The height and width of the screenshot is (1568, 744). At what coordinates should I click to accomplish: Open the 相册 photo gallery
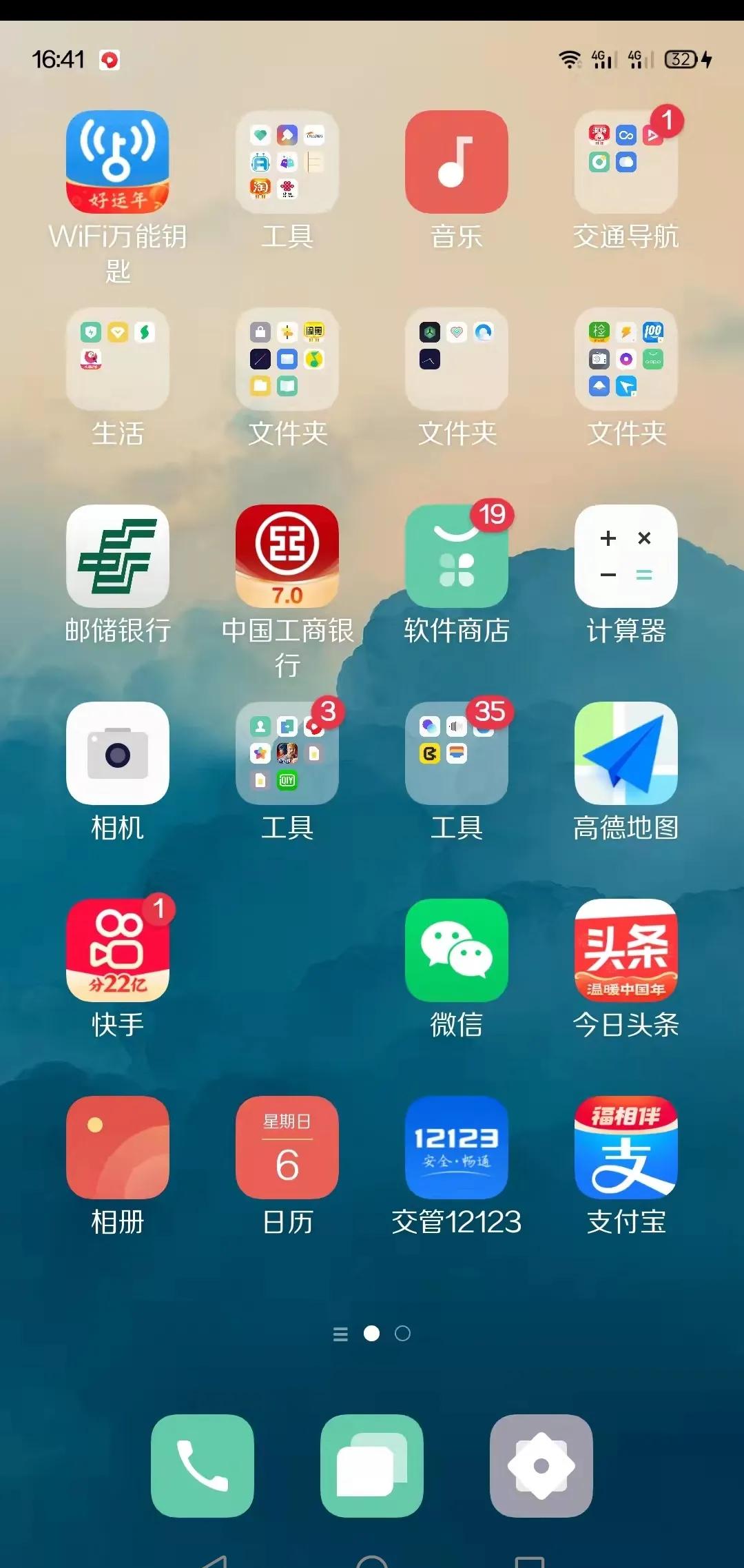118,1148
